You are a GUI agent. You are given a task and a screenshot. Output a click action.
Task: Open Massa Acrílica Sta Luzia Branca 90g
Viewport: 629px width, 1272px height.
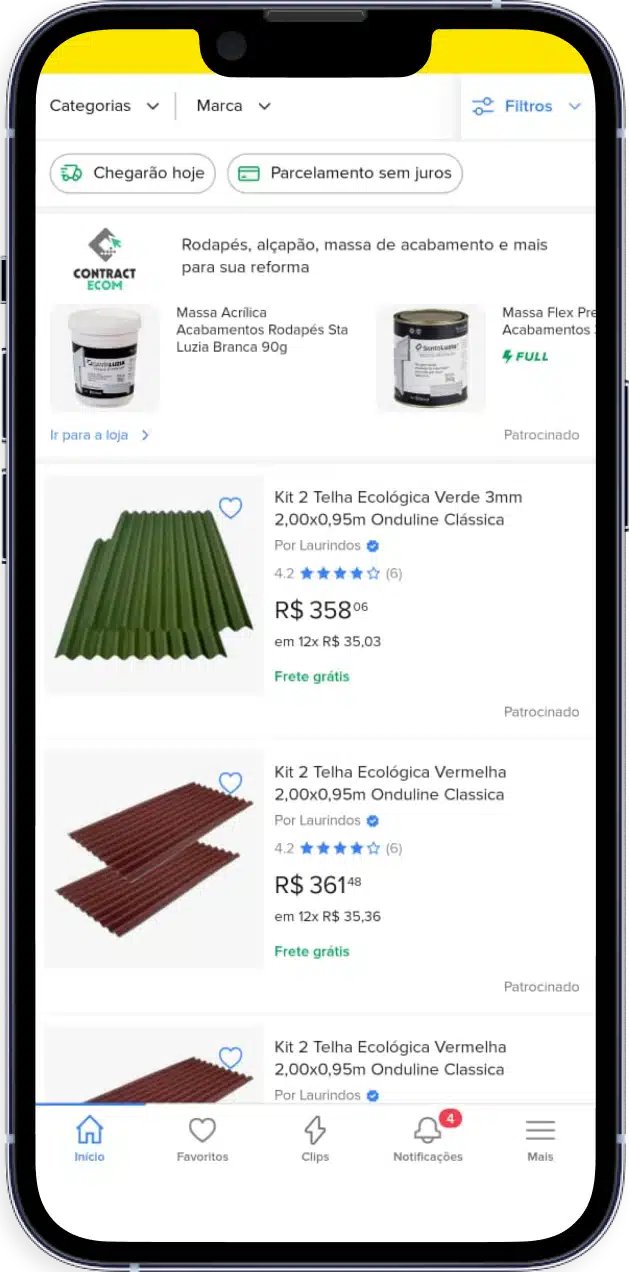point(261,330)
